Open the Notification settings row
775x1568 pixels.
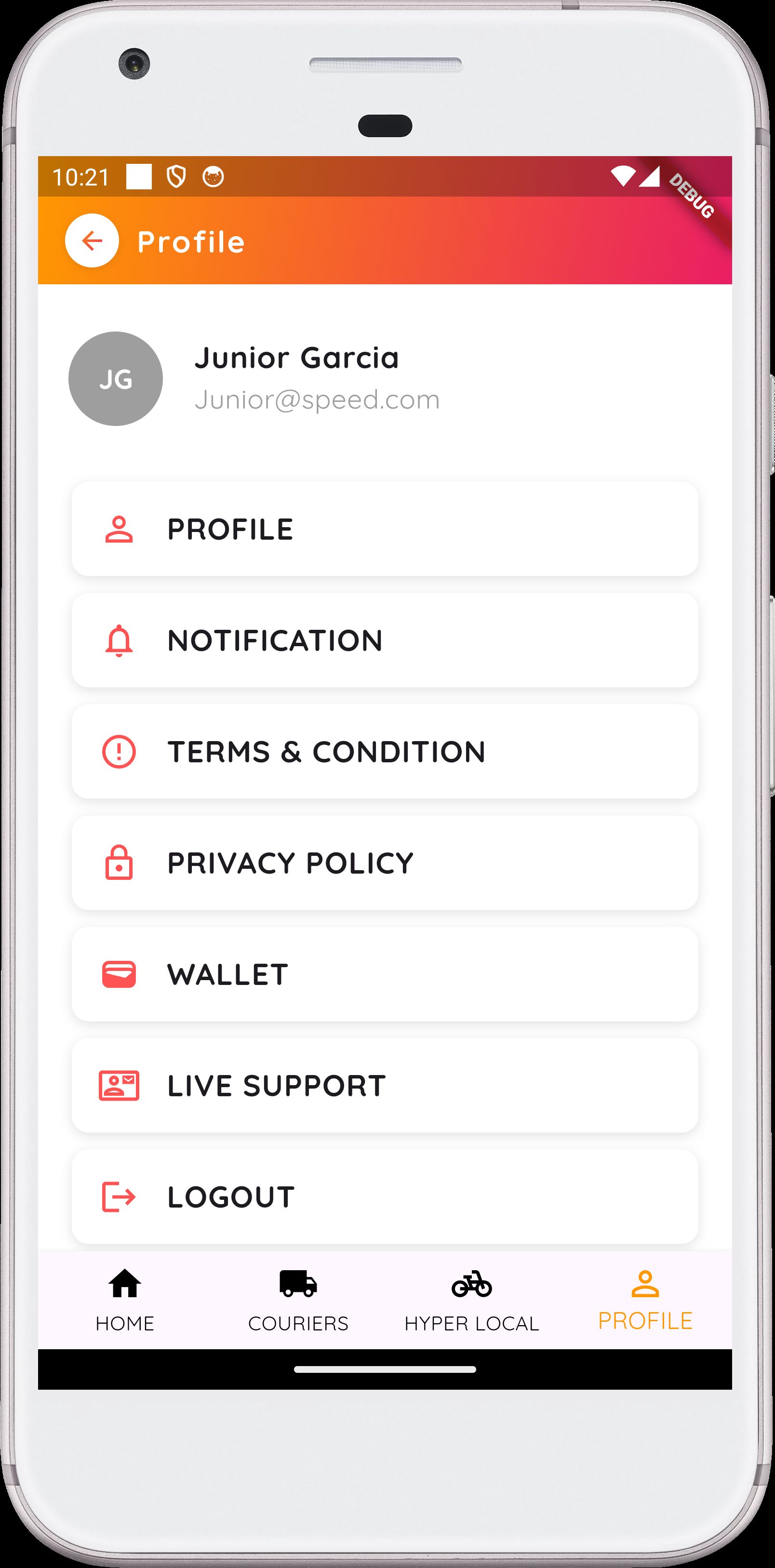coord(385,640)
